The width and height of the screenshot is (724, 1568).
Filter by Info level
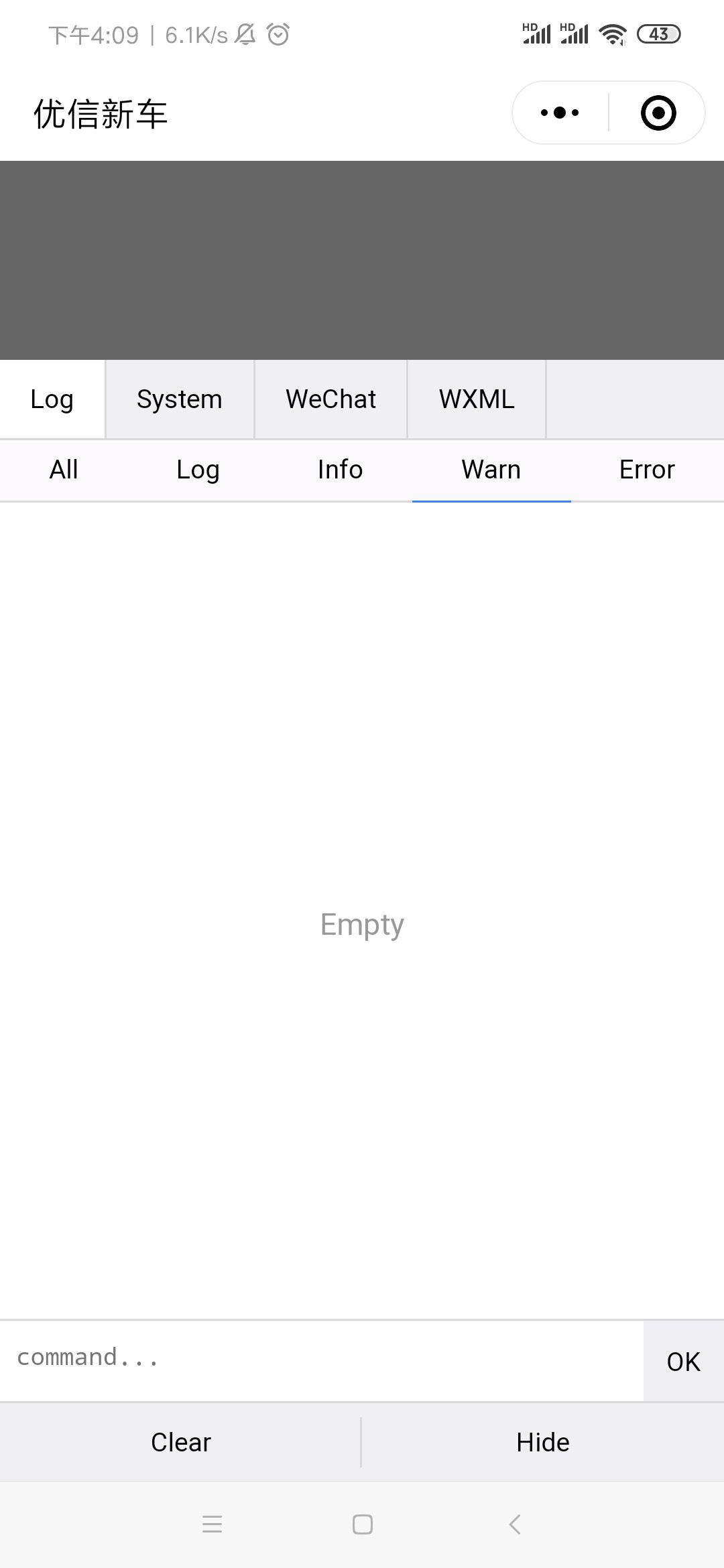(341, 470)
